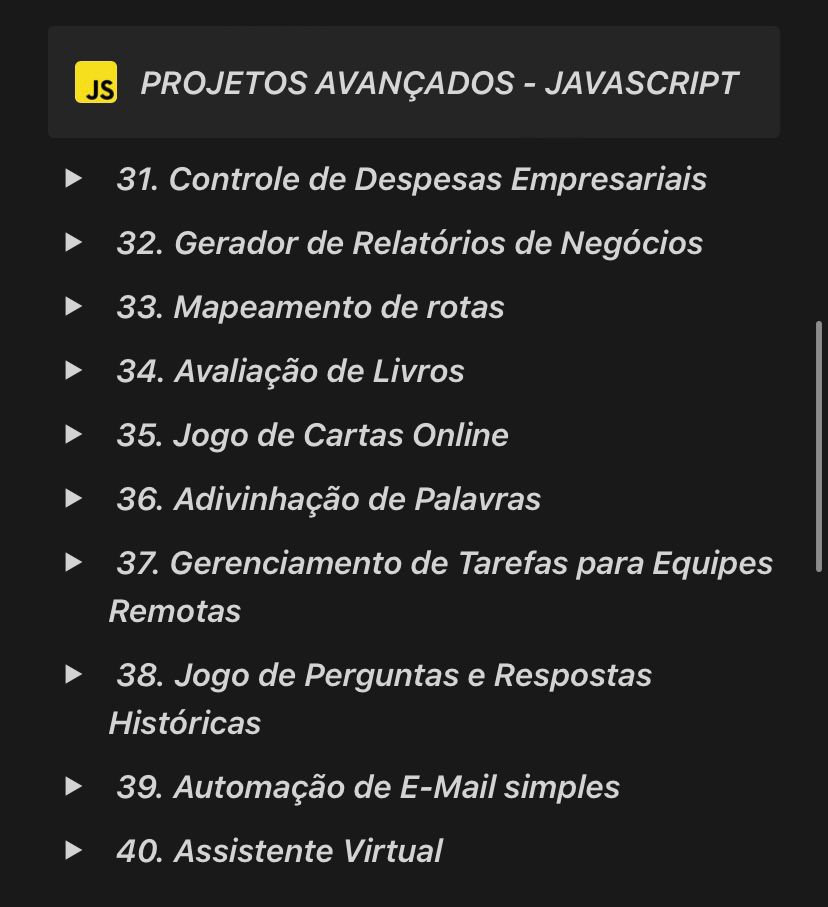
Task: Expand item 36. Adivinhação de Palavras
Action: (72, 499)
